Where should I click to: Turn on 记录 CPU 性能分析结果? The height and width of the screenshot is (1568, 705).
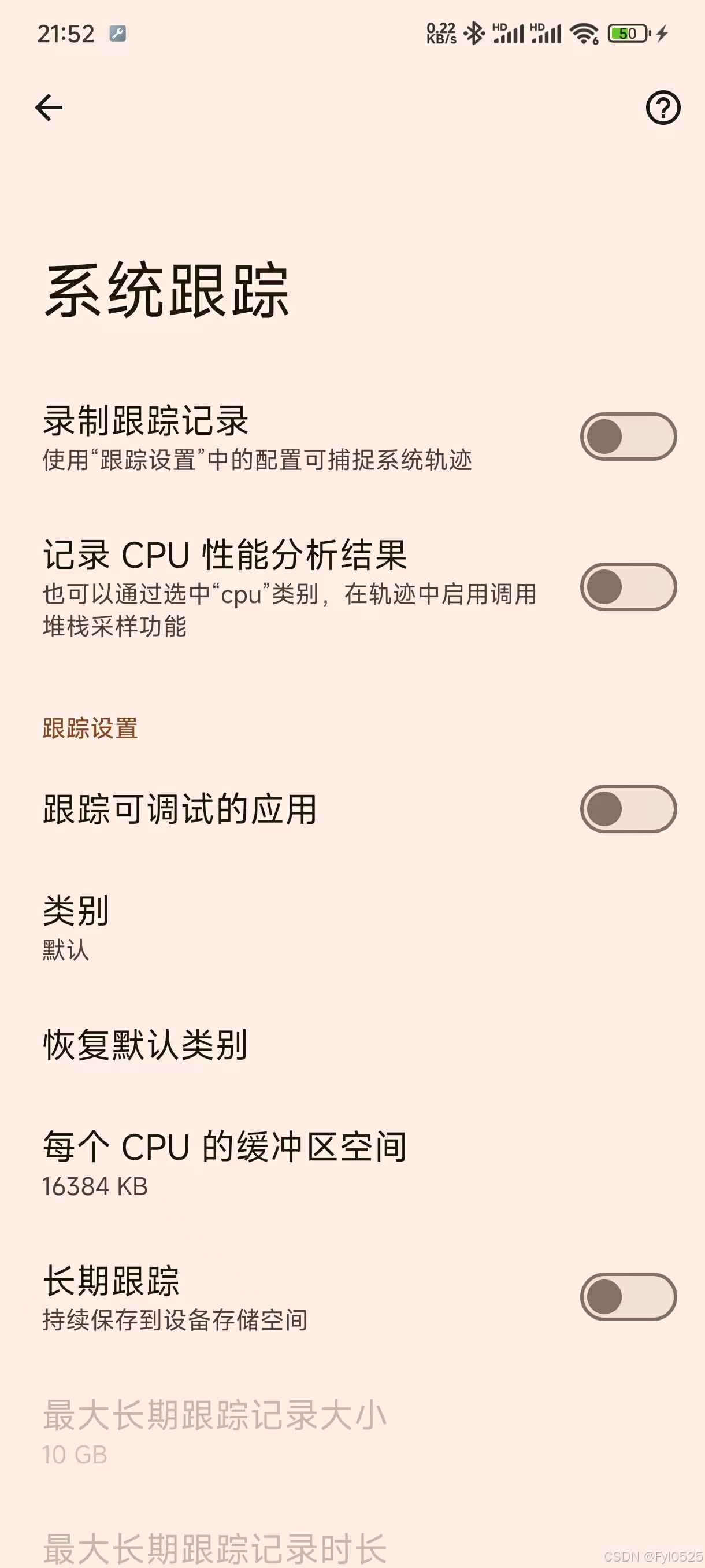pyautogui.click(x=628, y=587)
